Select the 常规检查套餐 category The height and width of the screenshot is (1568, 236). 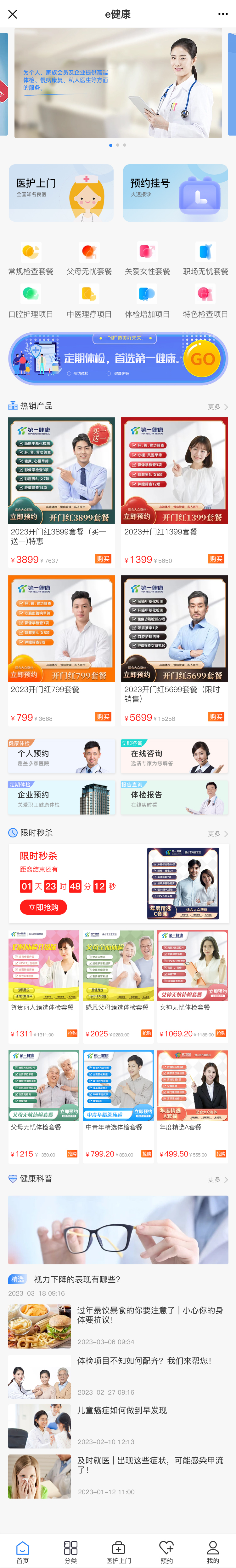pyautogui.click(x=31, y=259)
